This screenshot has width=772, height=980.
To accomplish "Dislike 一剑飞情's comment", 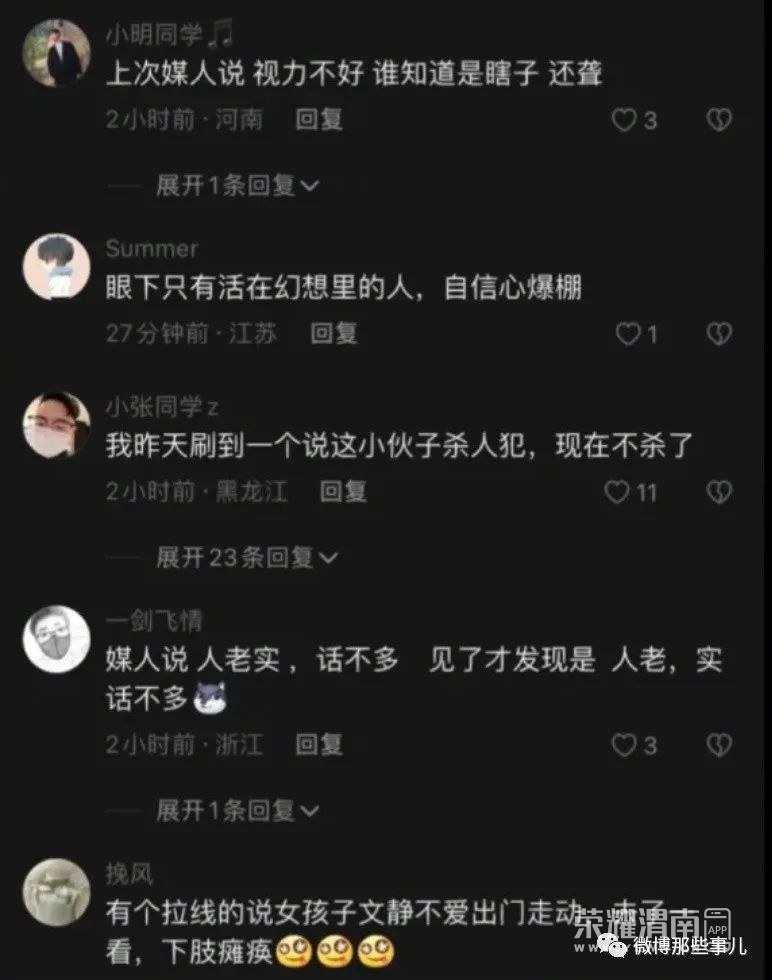I will click(719, 745).
